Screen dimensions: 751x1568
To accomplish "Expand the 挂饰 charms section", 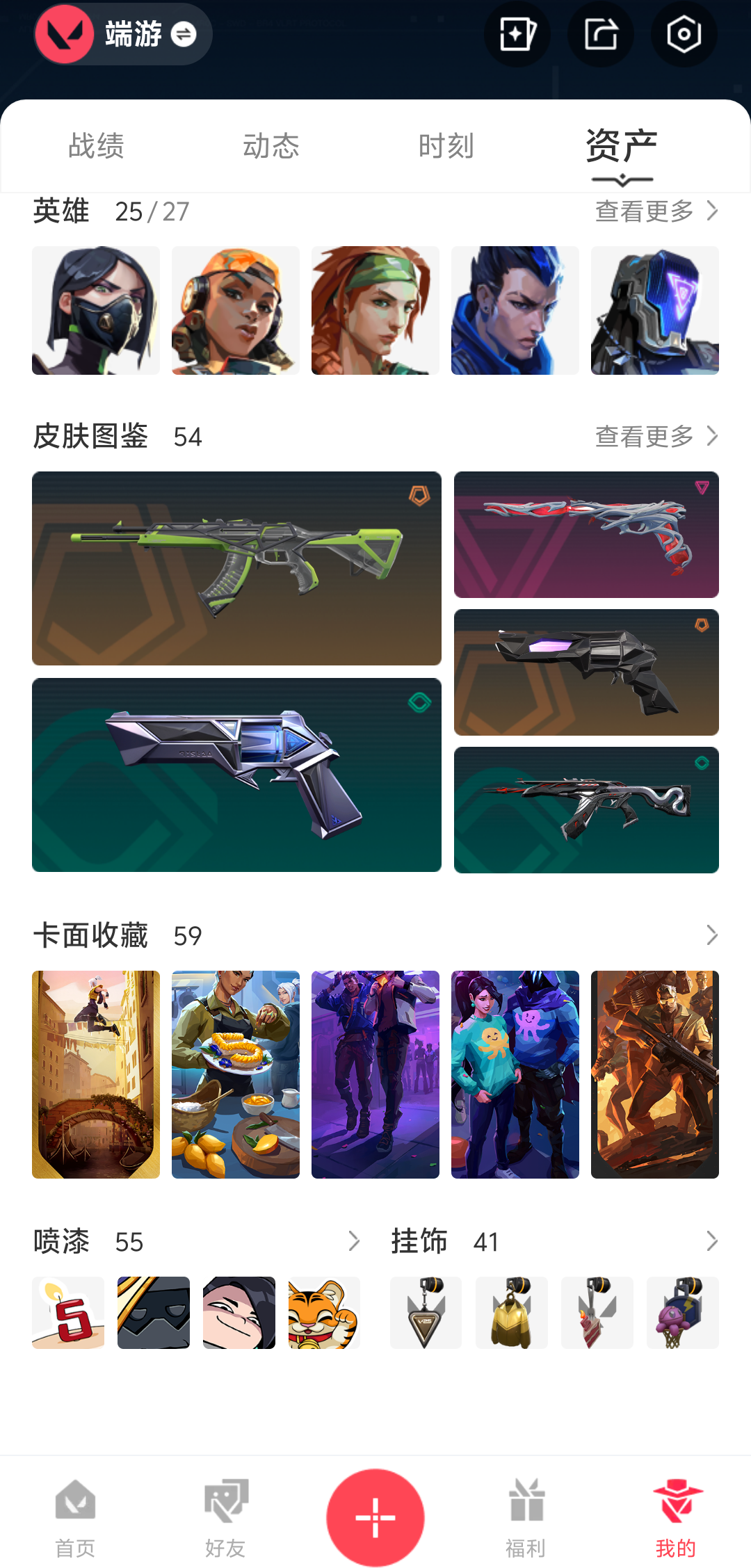I will [711, 1241].
